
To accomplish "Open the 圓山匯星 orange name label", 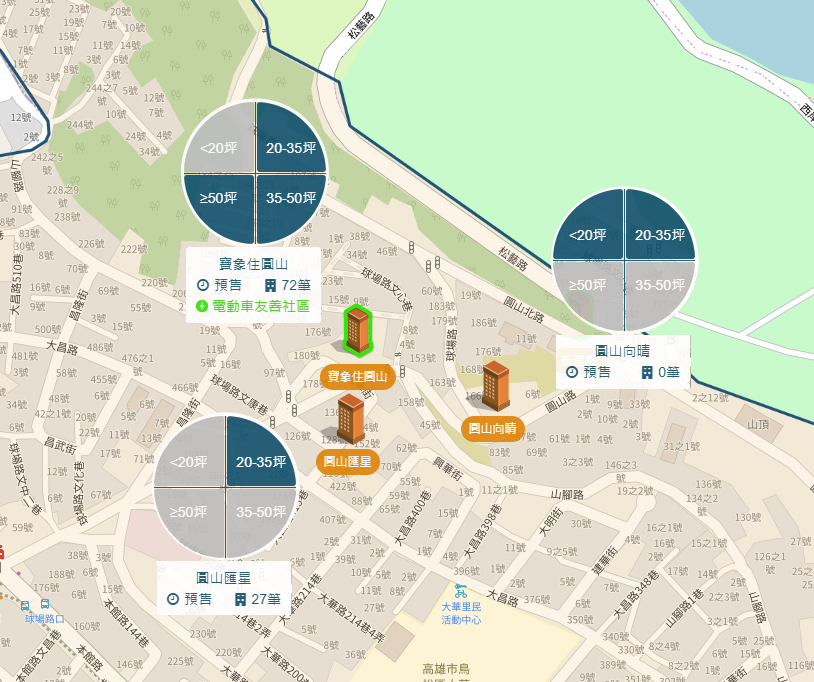I will click(x=346, y=461).
